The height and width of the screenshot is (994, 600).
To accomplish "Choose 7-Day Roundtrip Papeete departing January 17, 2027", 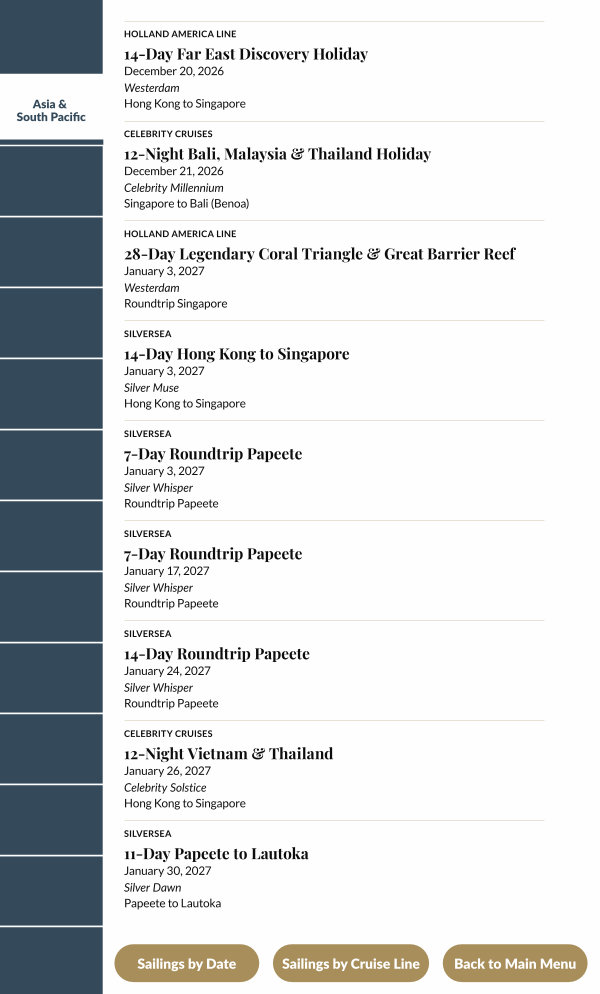I will (213, 555).
